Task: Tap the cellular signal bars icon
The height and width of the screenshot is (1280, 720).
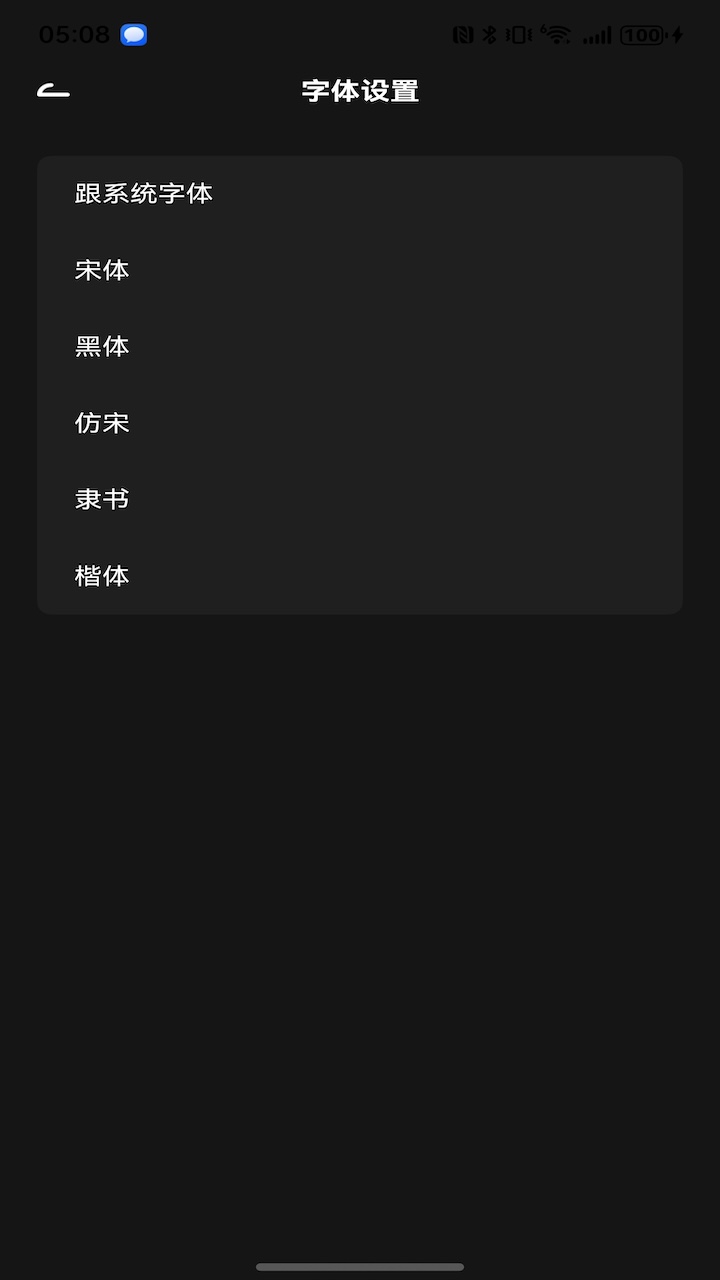Action: (x=597, y=34)
